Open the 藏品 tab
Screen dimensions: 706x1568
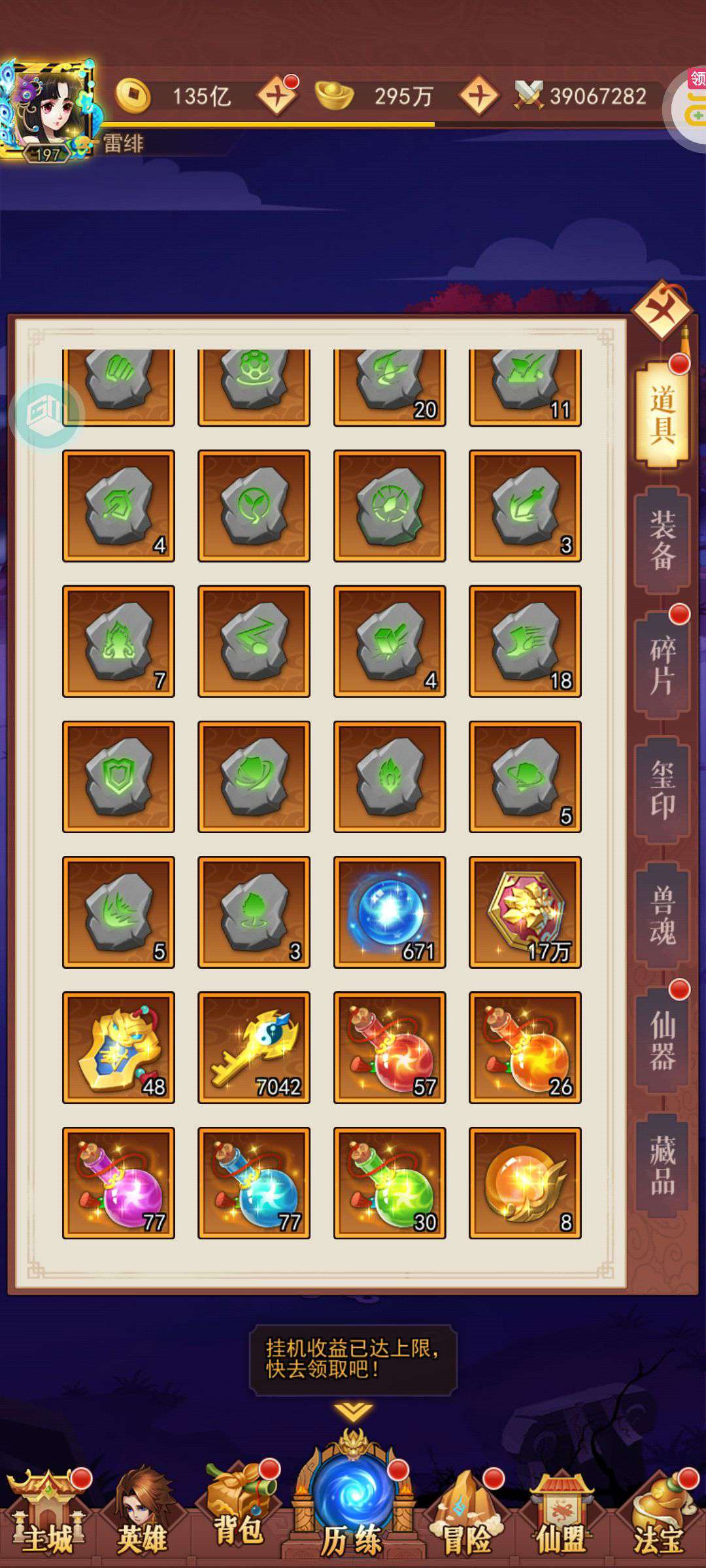(662, 1166)
